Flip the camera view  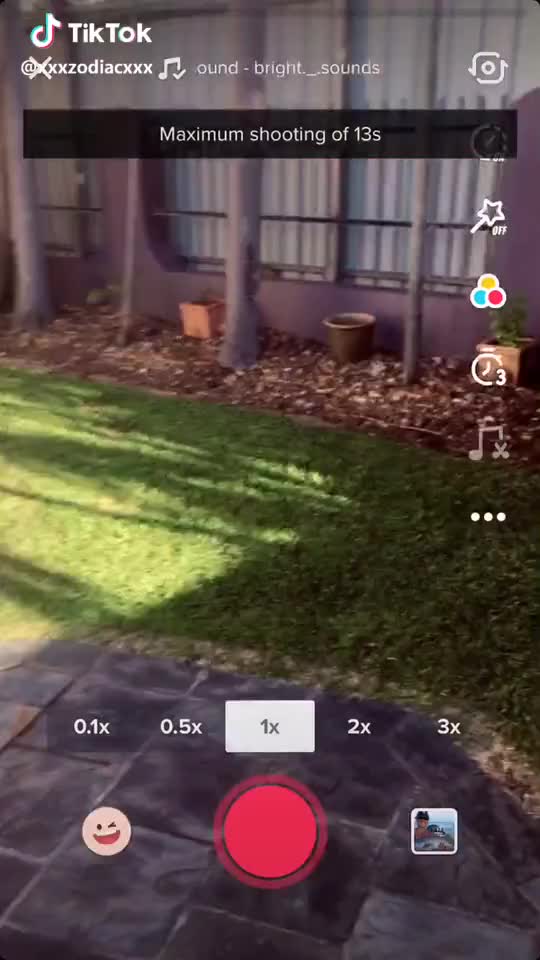488,67
